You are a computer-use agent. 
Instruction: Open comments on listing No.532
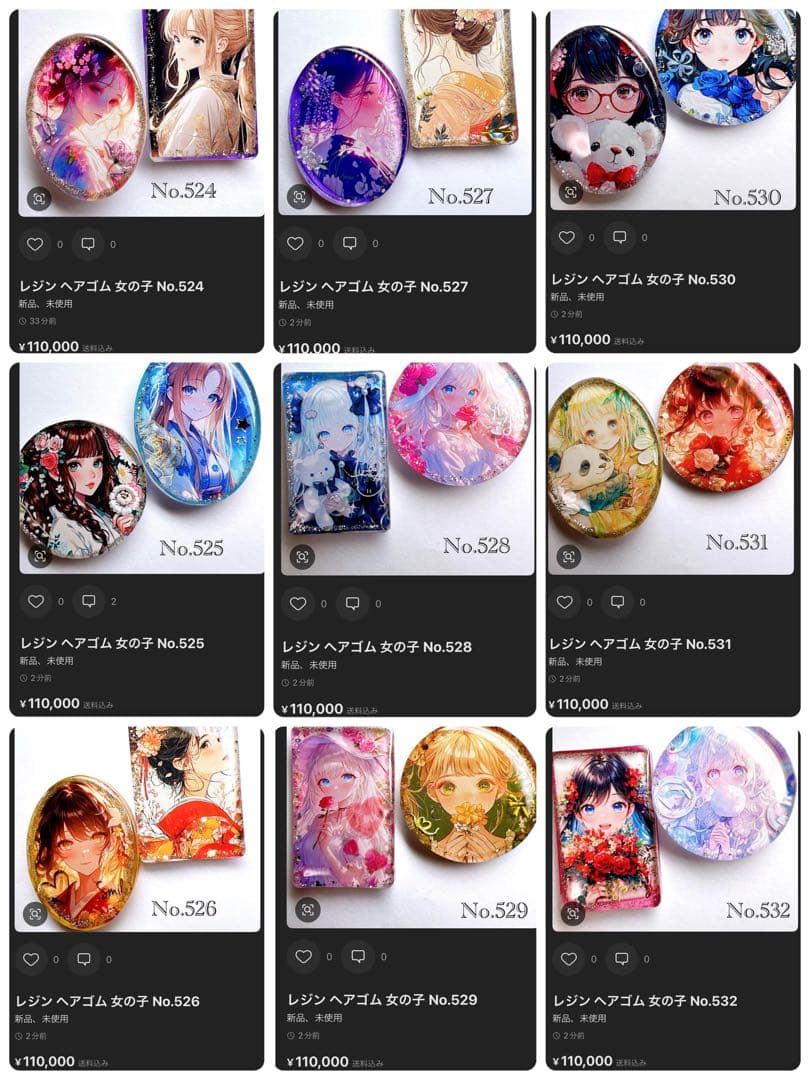620,958
